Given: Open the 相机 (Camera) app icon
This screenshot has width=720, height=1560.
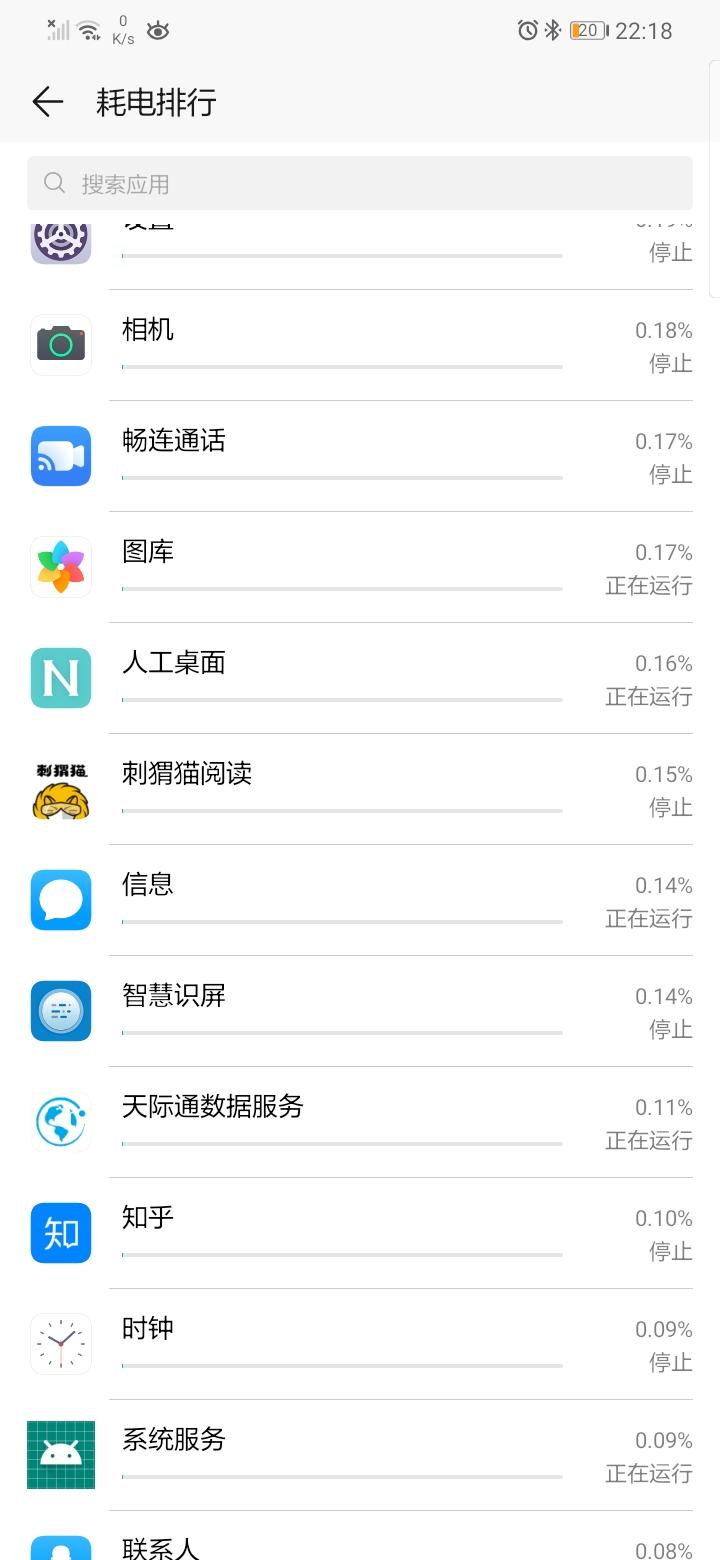Looking at the screenshot, I should 60,344.
